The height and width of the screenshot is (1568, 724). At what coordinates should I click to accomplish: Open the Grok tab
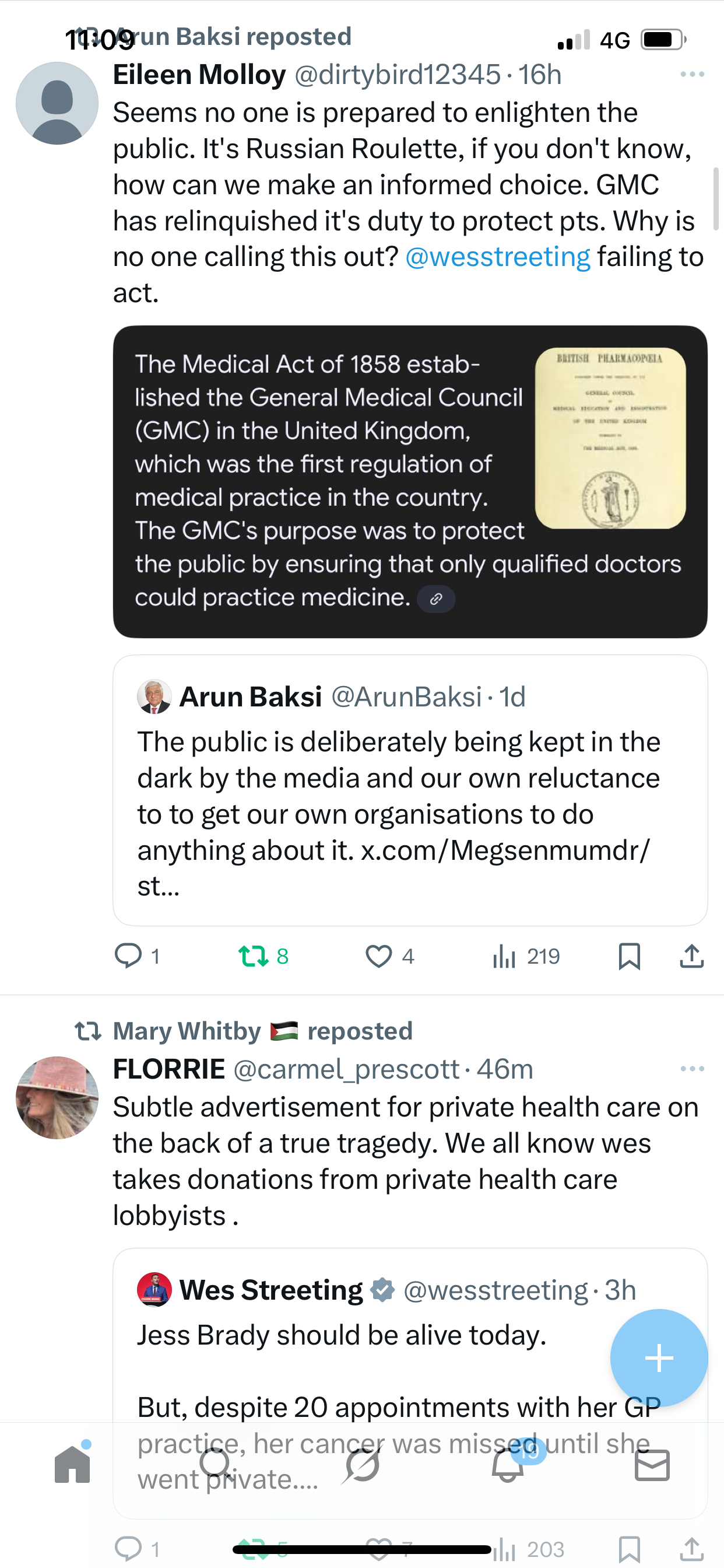pyautogui.click(x=362, y=1465)
